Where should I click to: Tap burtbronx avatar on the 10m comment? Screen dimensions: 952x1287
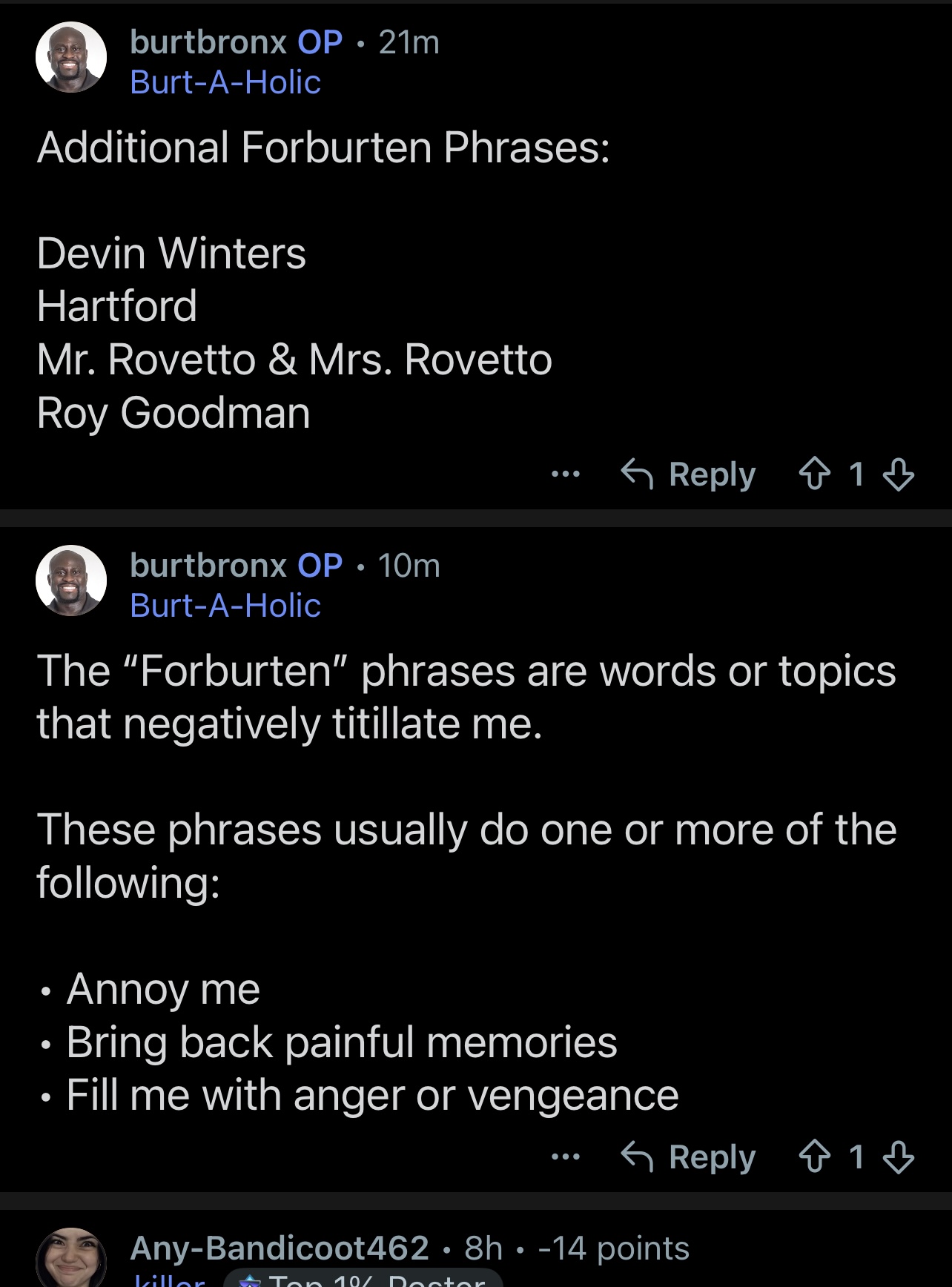(x=71, y=580)
